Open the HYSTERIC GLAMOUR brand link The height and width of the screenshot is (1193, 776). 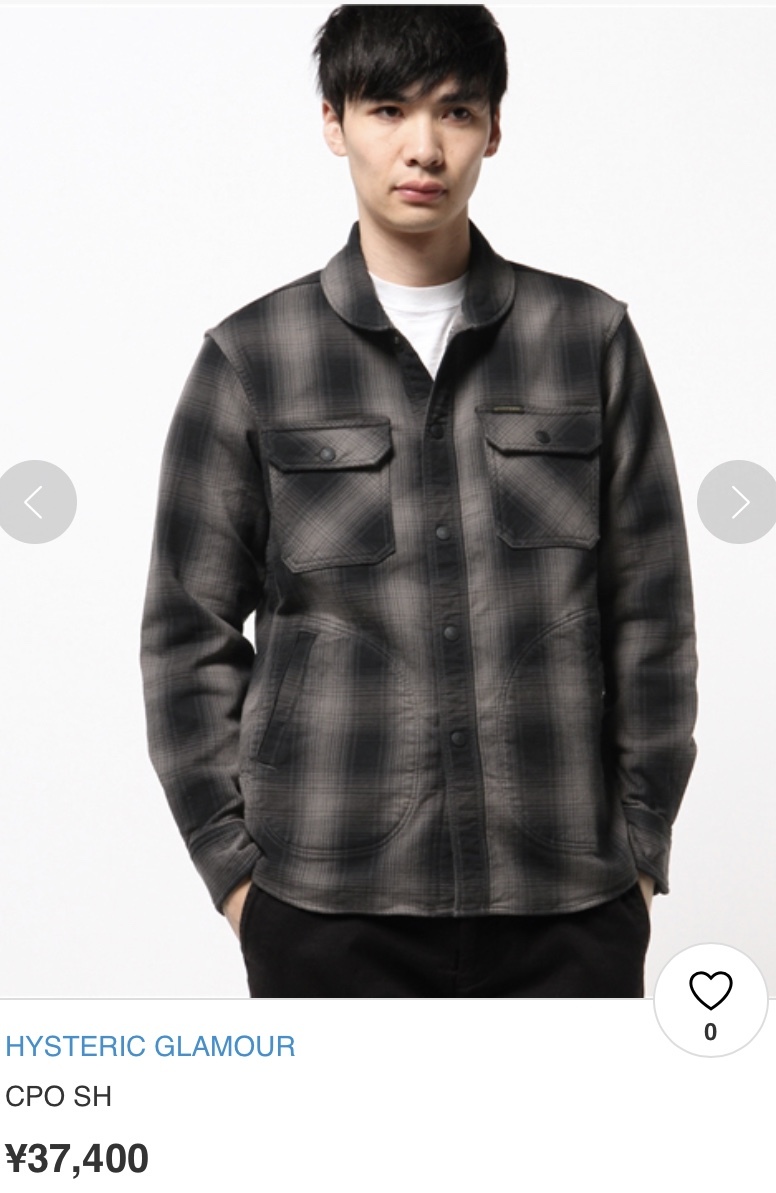click(150, 1047)
